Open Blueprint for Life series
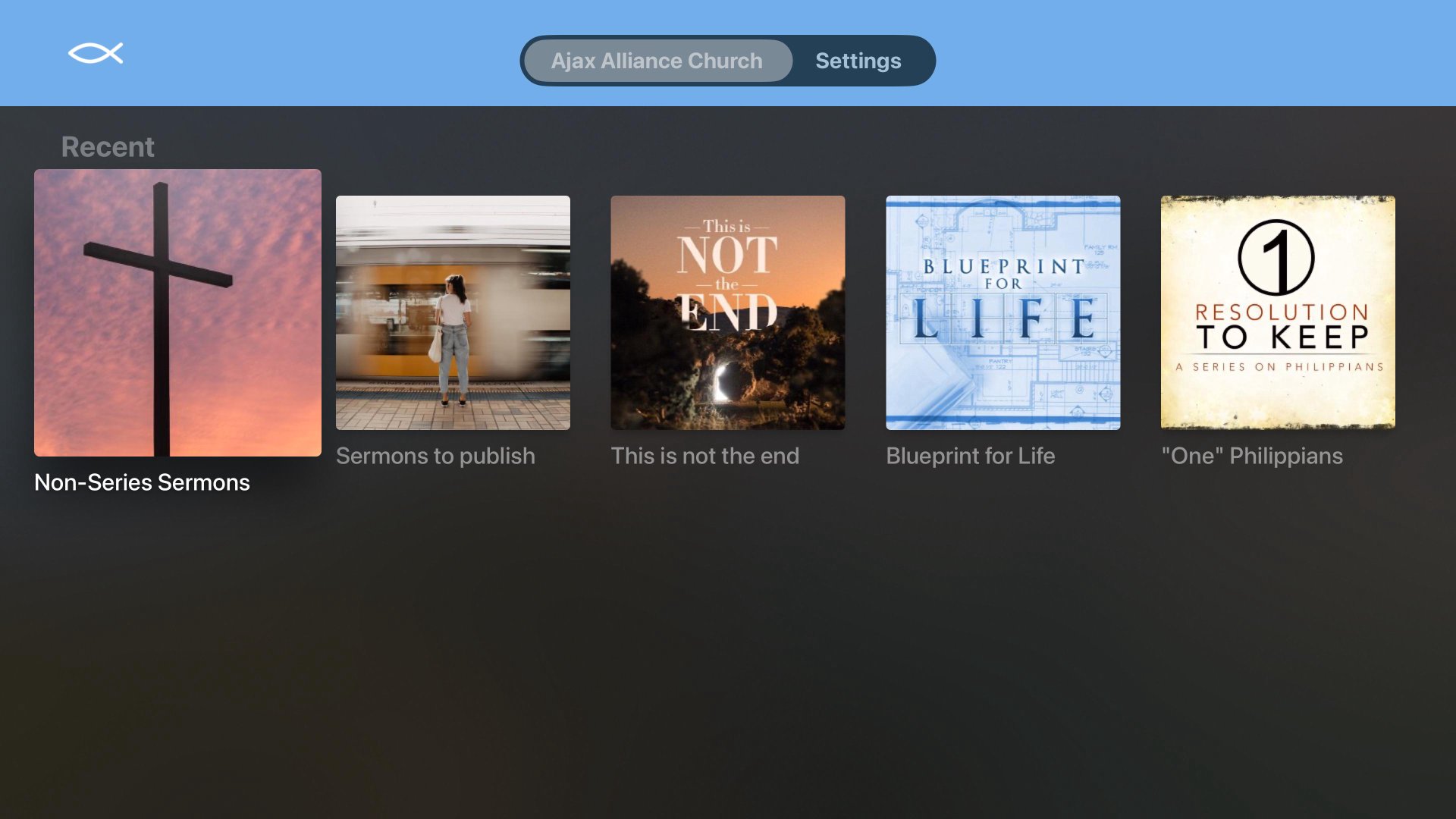This screenshot has height=819, width=1456. pos(1003,312)
